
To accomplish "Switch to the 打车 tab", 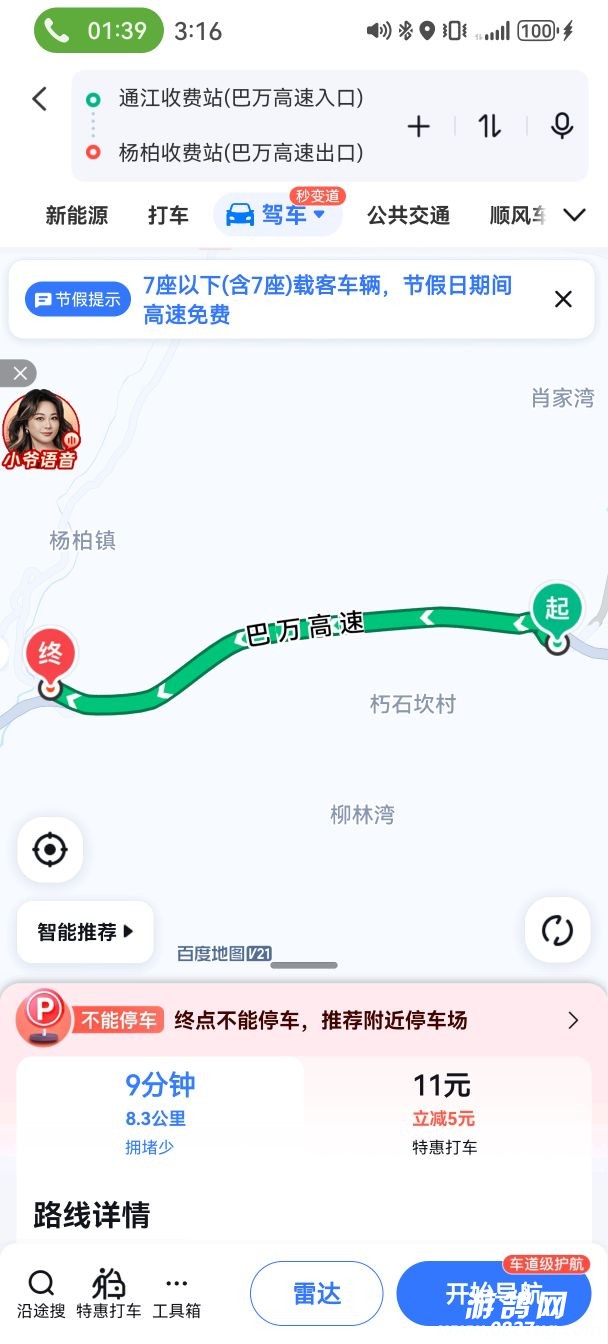I will click(x=168, y=215).
